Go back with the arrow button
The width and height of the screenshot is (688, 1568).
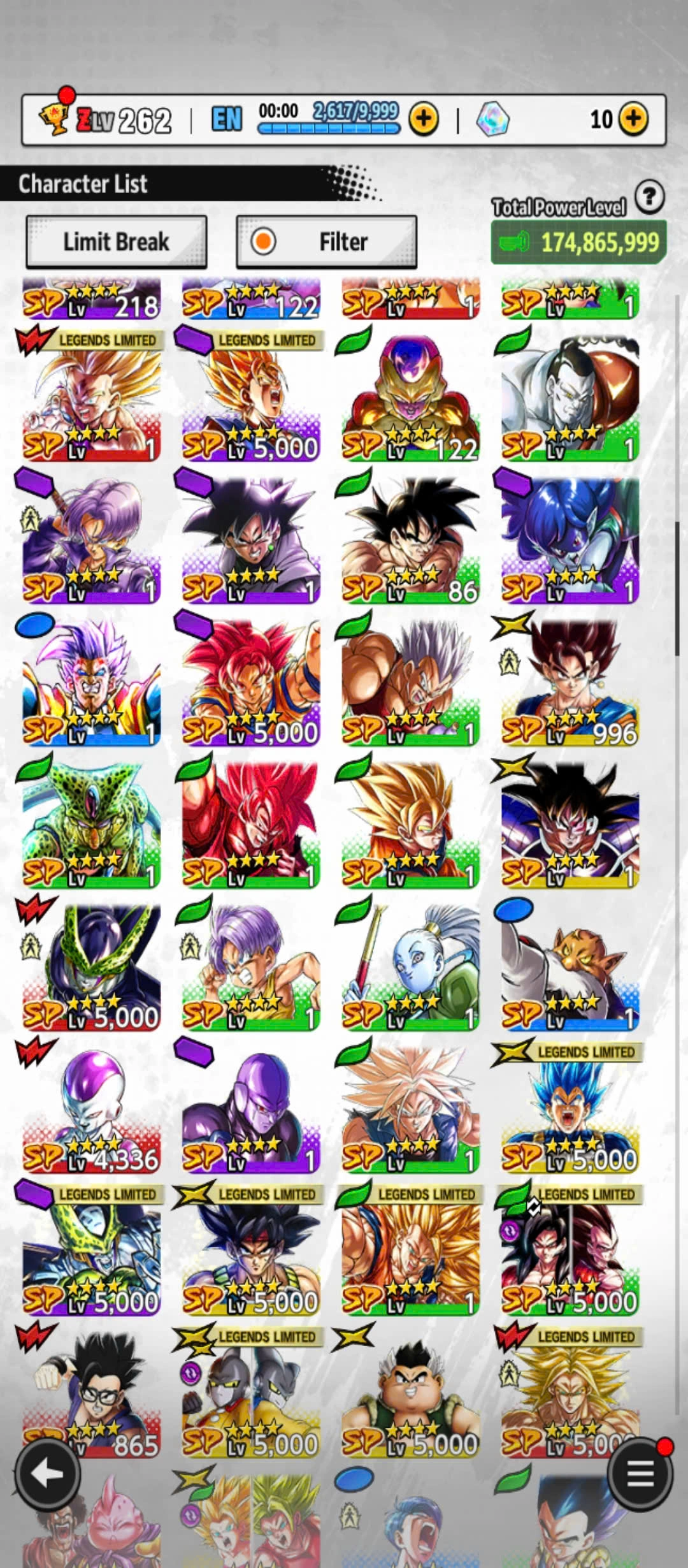click(47, 1473)
